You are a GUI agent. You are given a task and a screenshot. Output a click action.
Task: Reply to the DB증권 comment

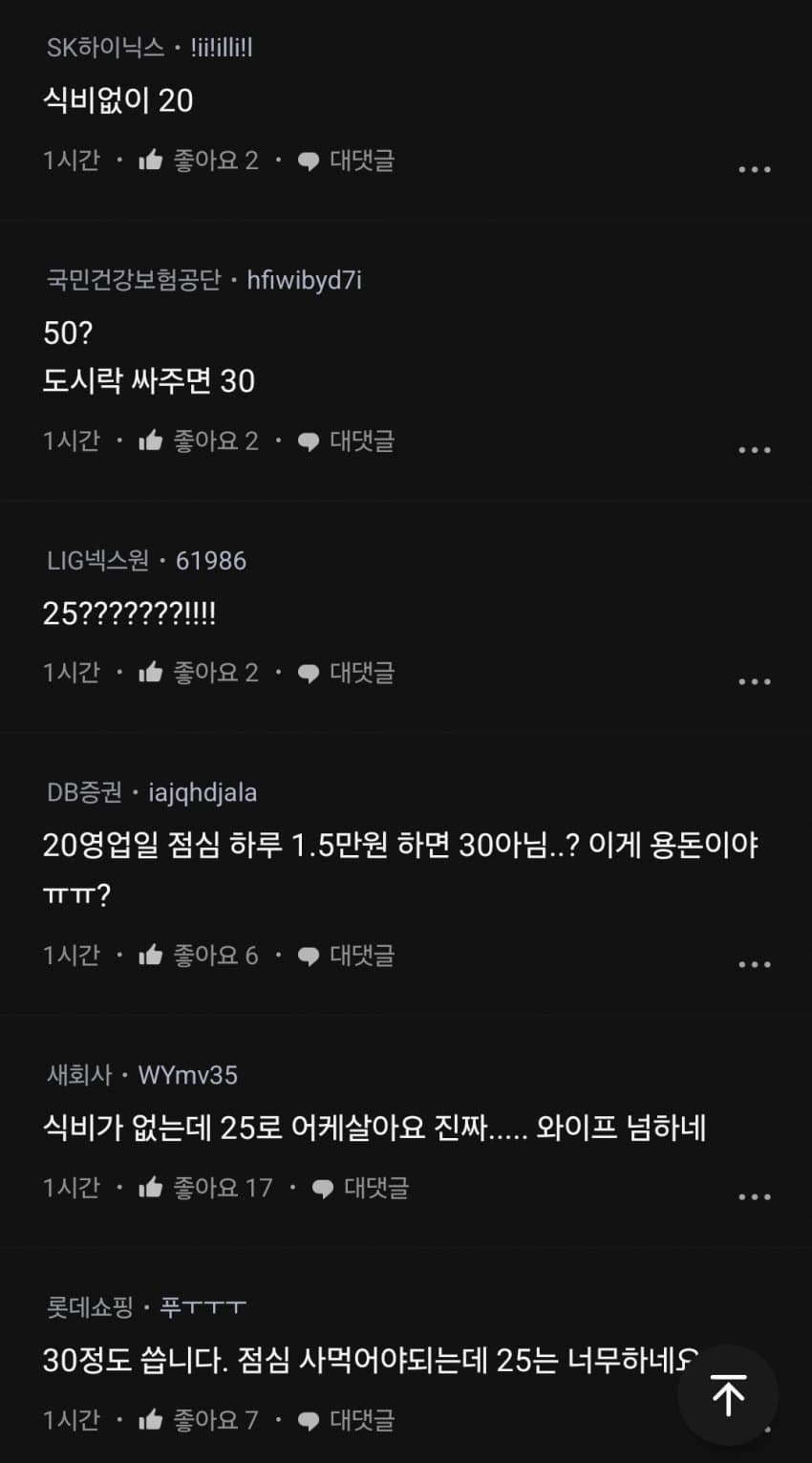coord(346,955)
